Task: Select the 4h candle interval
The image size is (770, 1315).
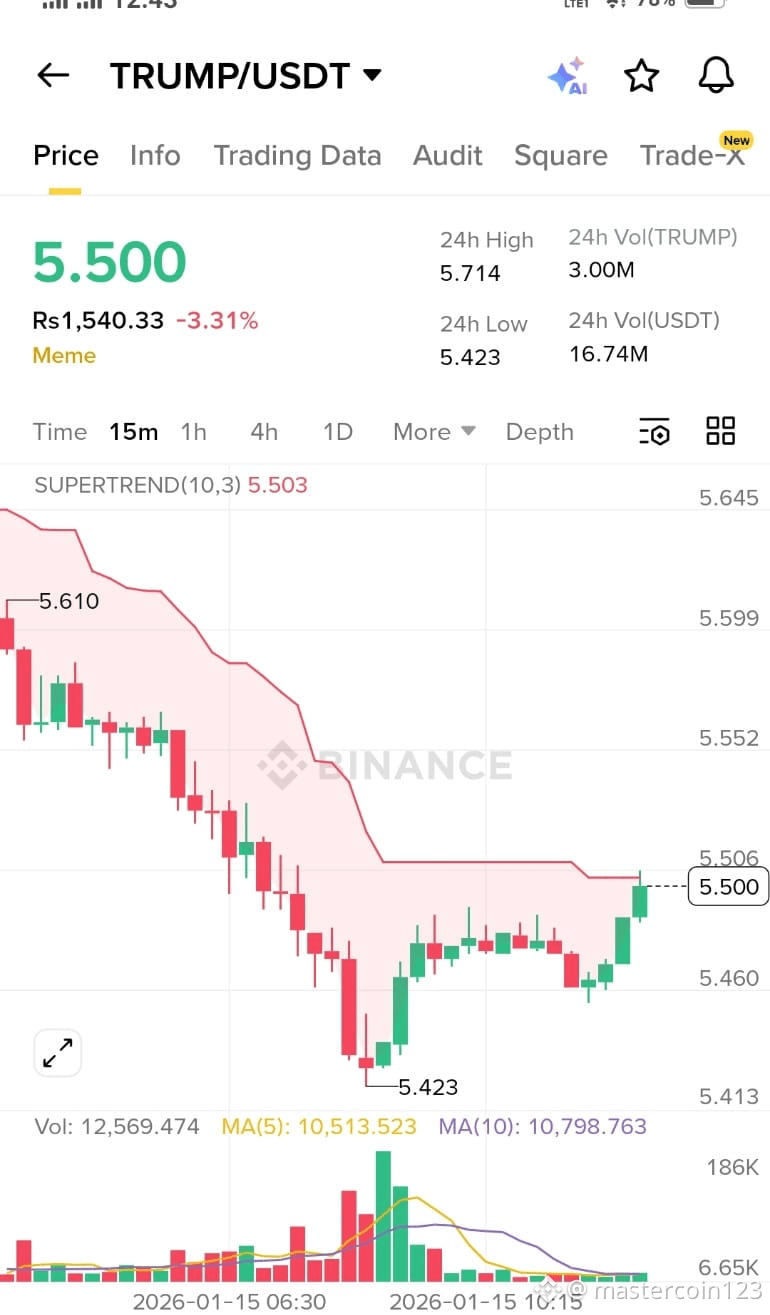Action: (x=263, y=432)
